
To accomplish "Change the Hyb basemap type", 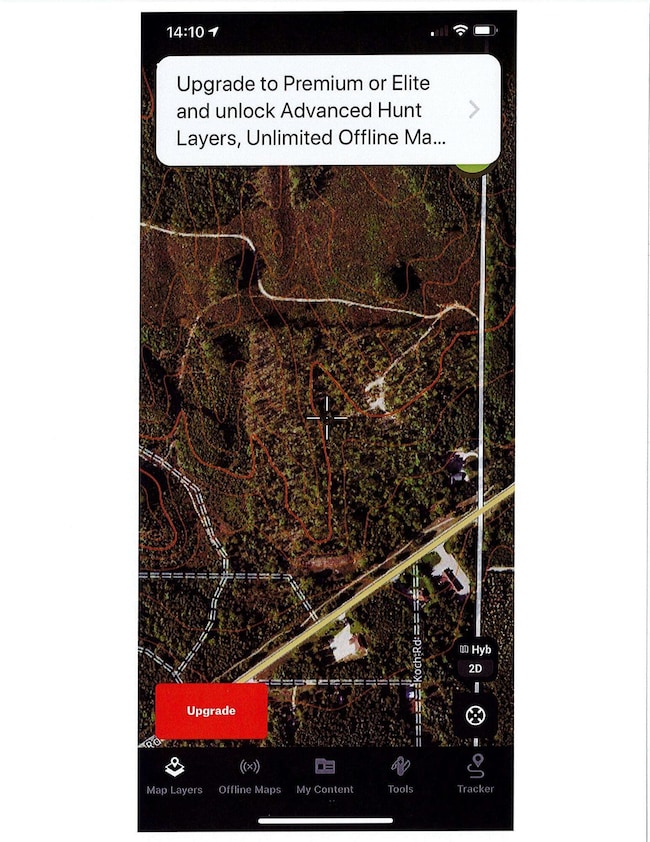I will pyautogui.click(x=476, y=650).
